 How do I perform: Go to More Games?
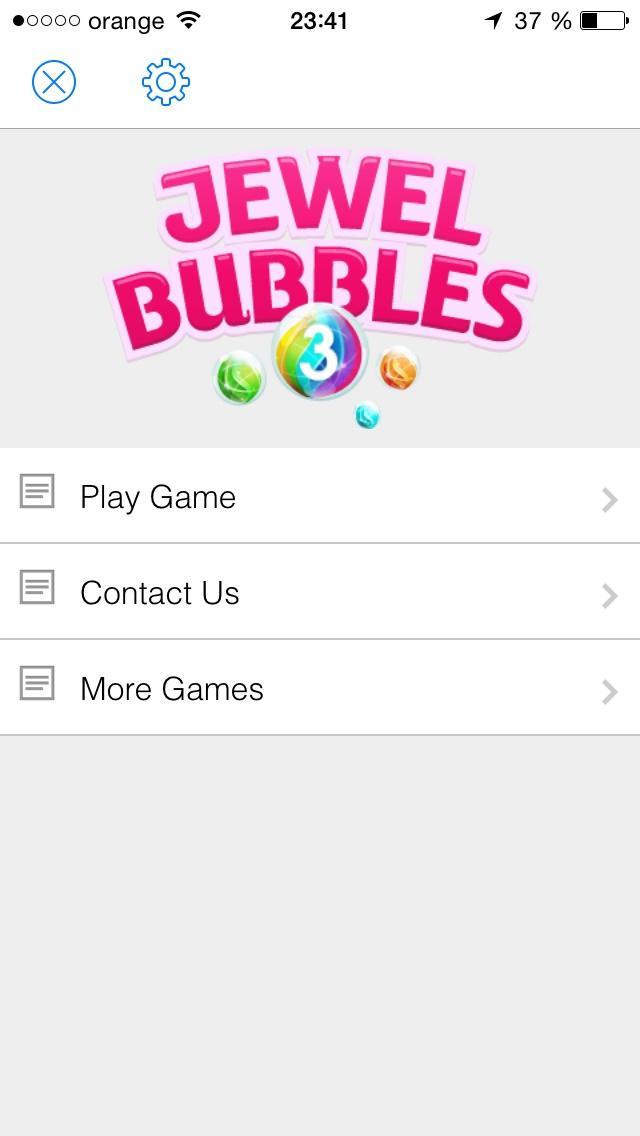point(320,688)
